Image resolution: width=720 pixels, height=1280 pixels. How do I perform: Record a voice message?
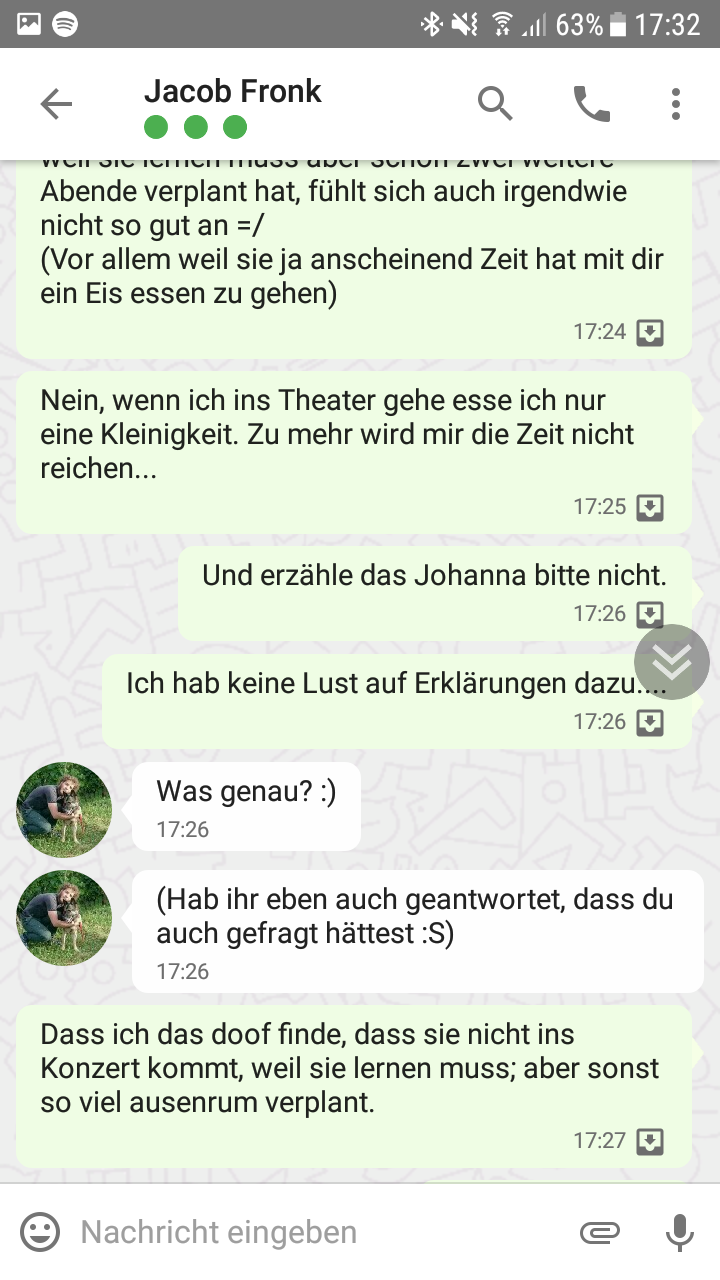tap(680, 1232)
